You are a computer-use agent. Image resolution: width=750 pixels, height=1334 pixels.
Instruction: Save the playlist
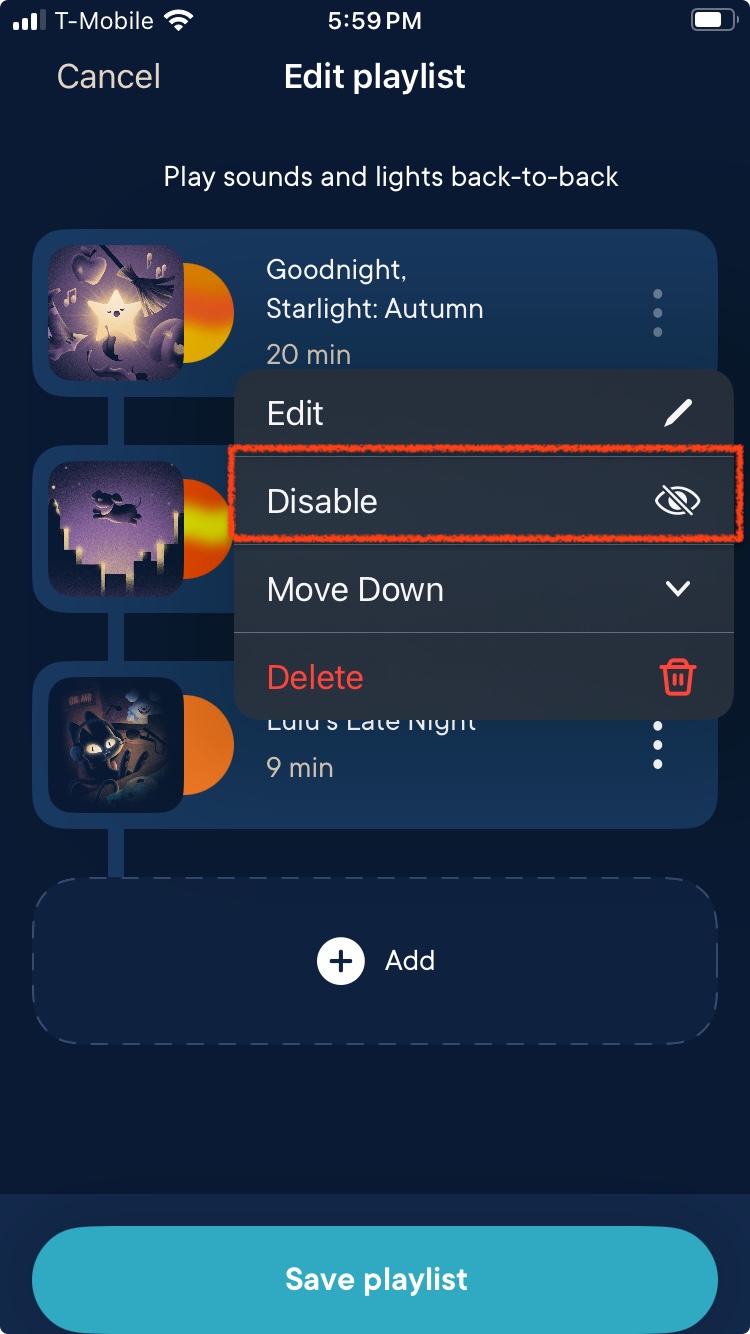click(375, 1279)
